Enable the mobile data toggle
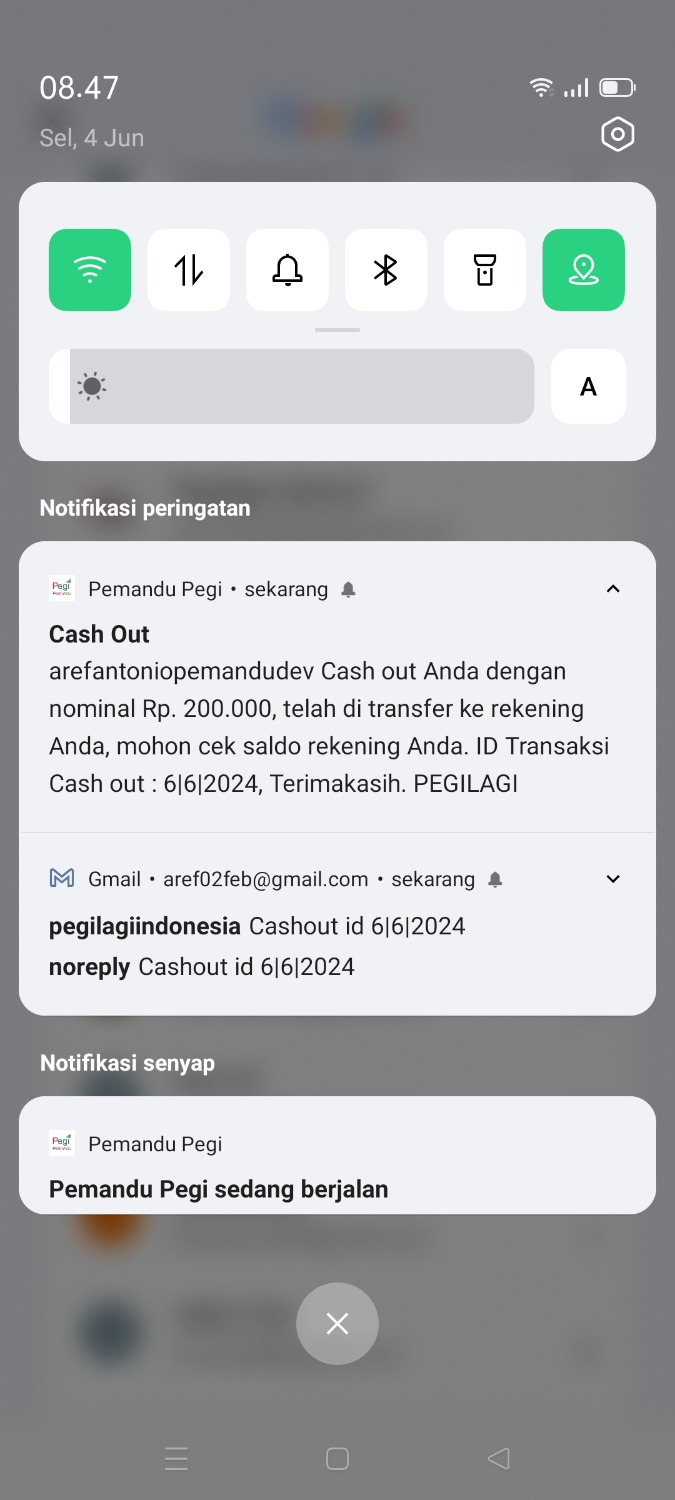 [189, 270]
